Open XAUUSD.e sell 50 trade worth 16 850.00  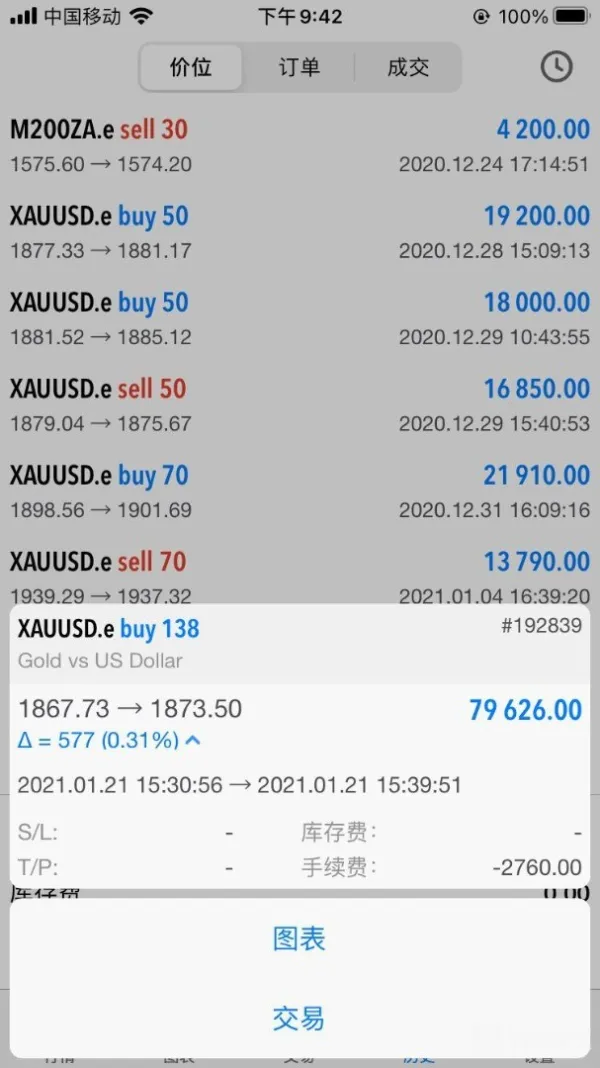[299, 405]
